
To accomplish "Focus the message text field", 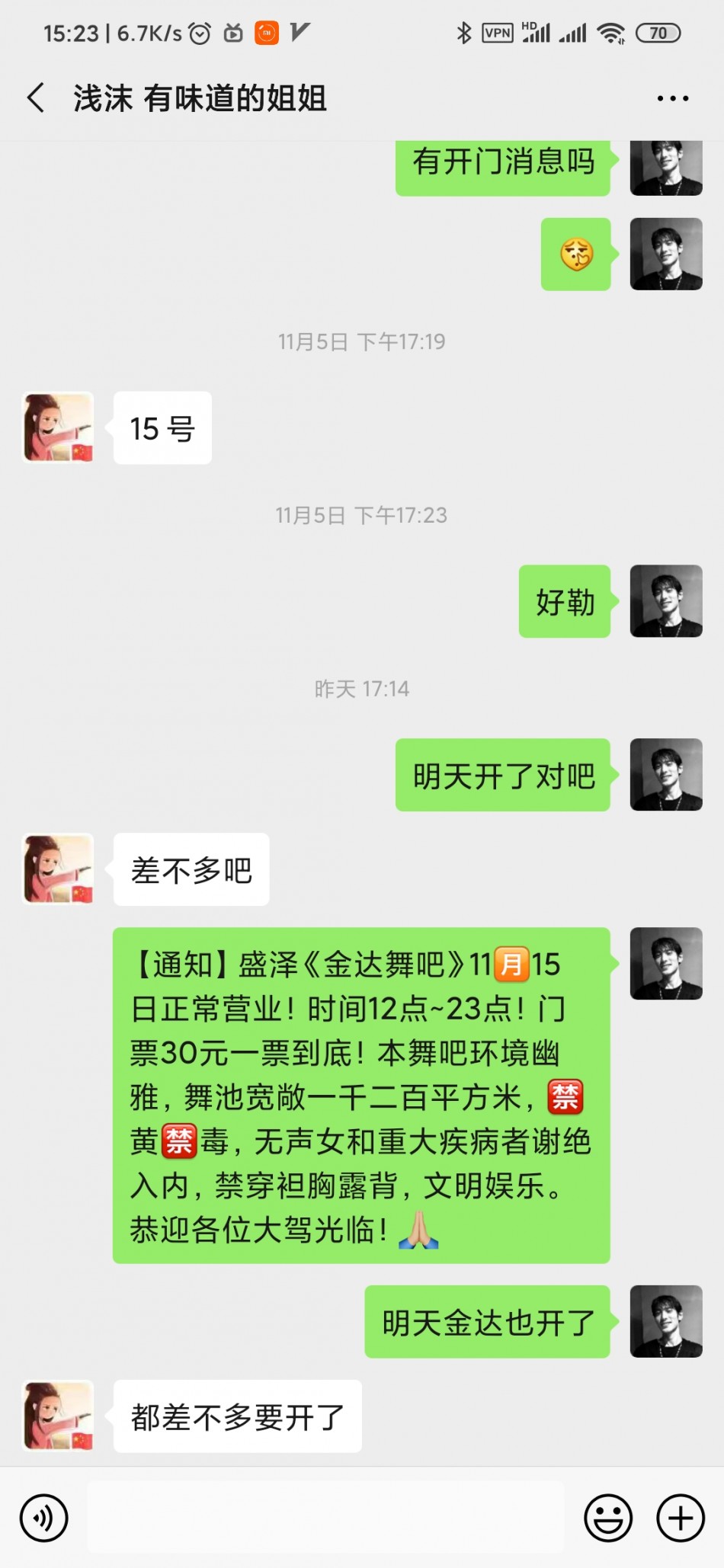I will tap(325, 1517).
